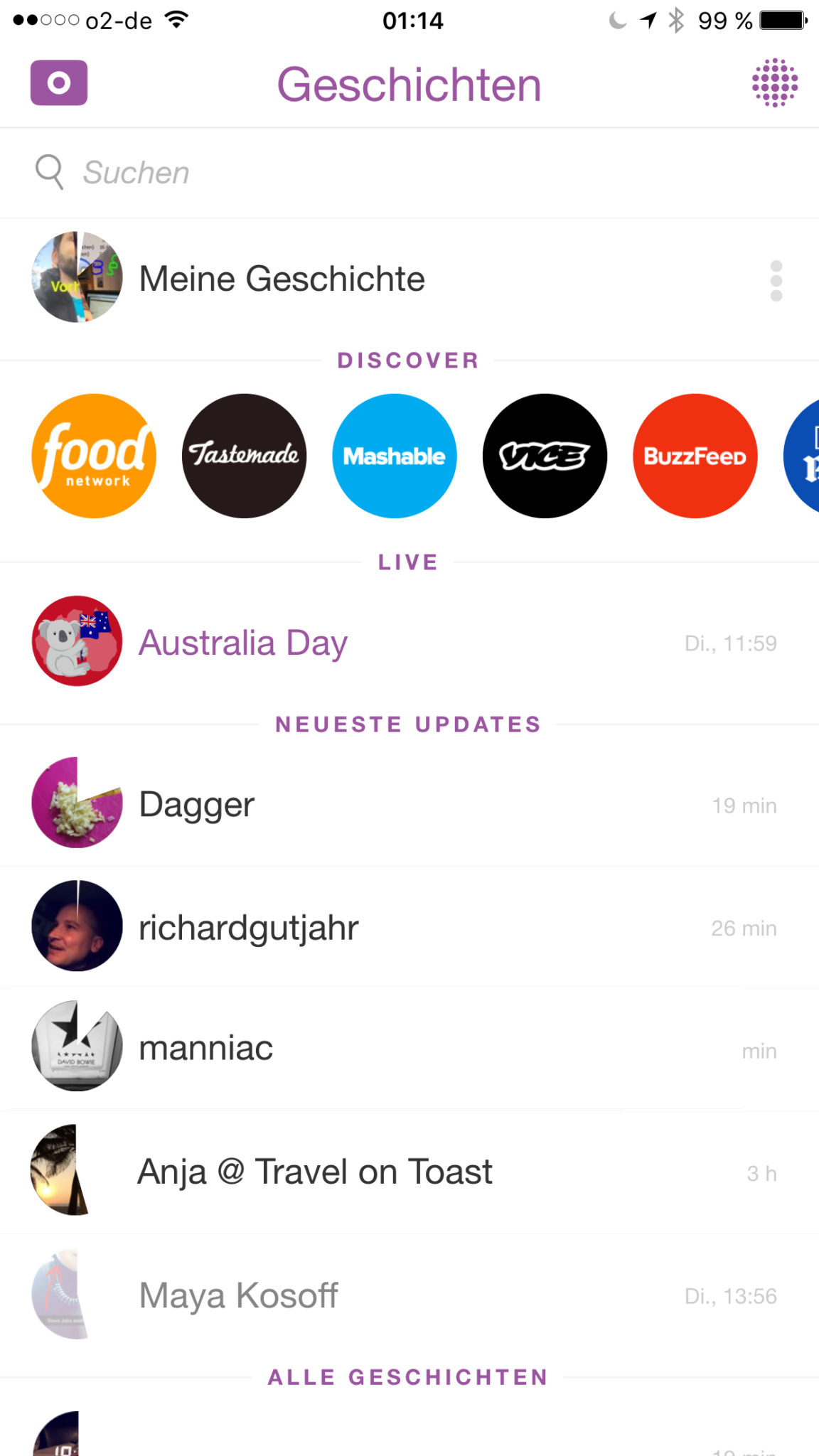Tap the Suchen search field

409,173
